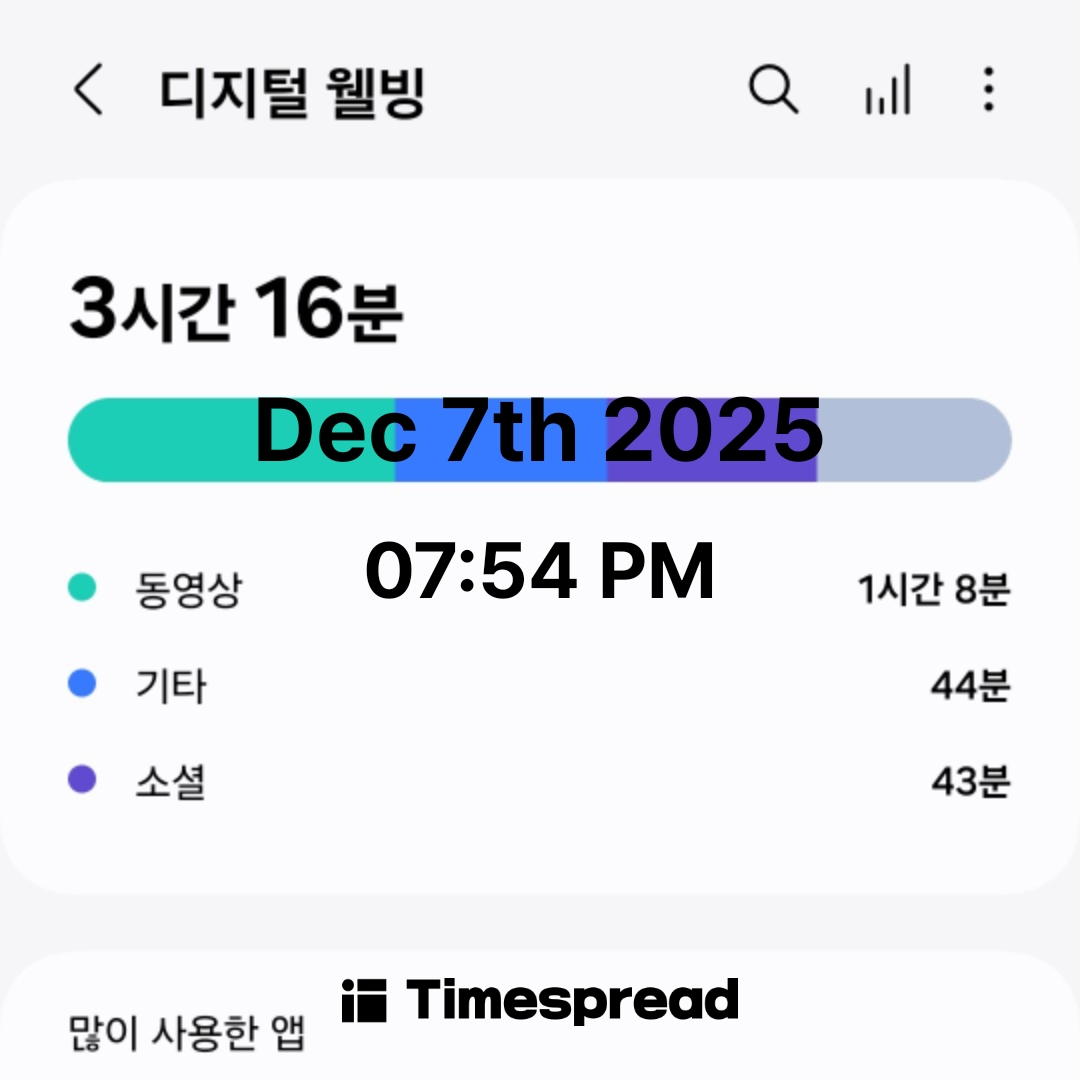Open the usage statistics chart icon
This screenshot has width=1080, height=1080.
(x=887, y=91)
